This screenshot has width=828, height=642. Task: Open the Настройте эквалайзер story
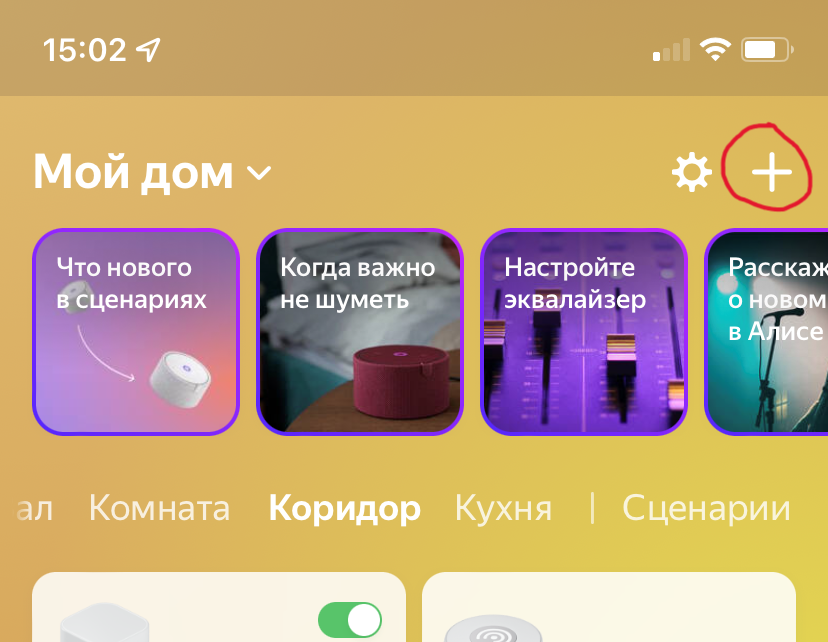584,332
